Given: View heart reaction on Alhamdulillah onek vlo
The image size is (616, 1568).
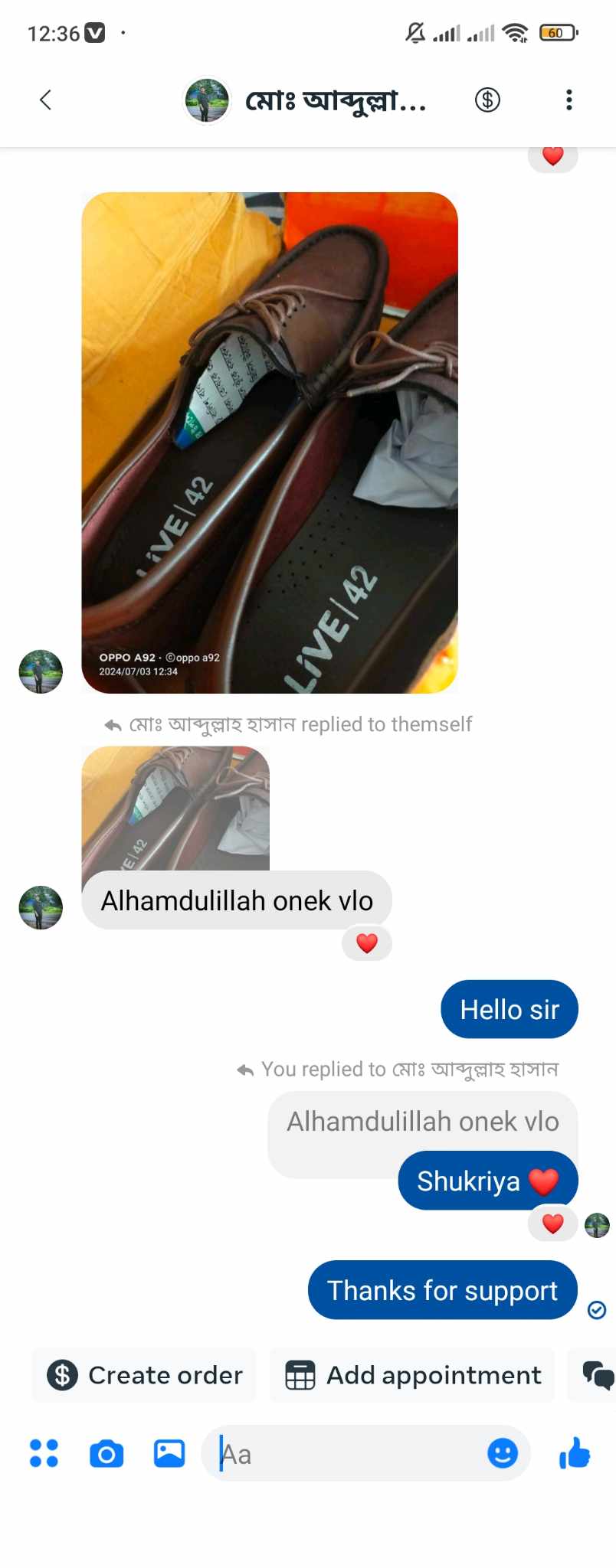Looking at the screenshot, I should coord(367,943).
